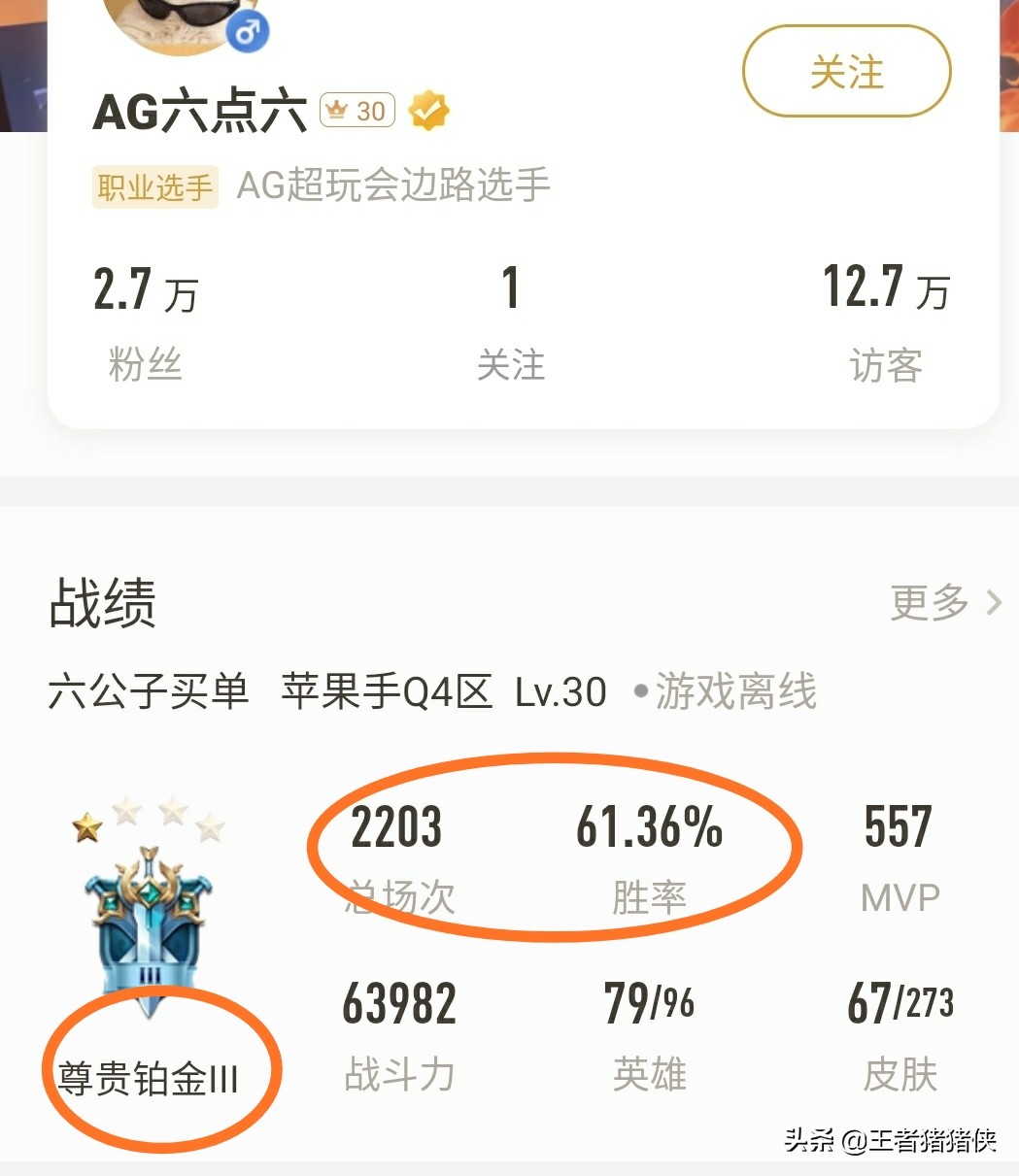Screen dimensions: 1019x1176
Task: Follow AG六点六 with the 关注 button
Action: (x=846, y=72)
